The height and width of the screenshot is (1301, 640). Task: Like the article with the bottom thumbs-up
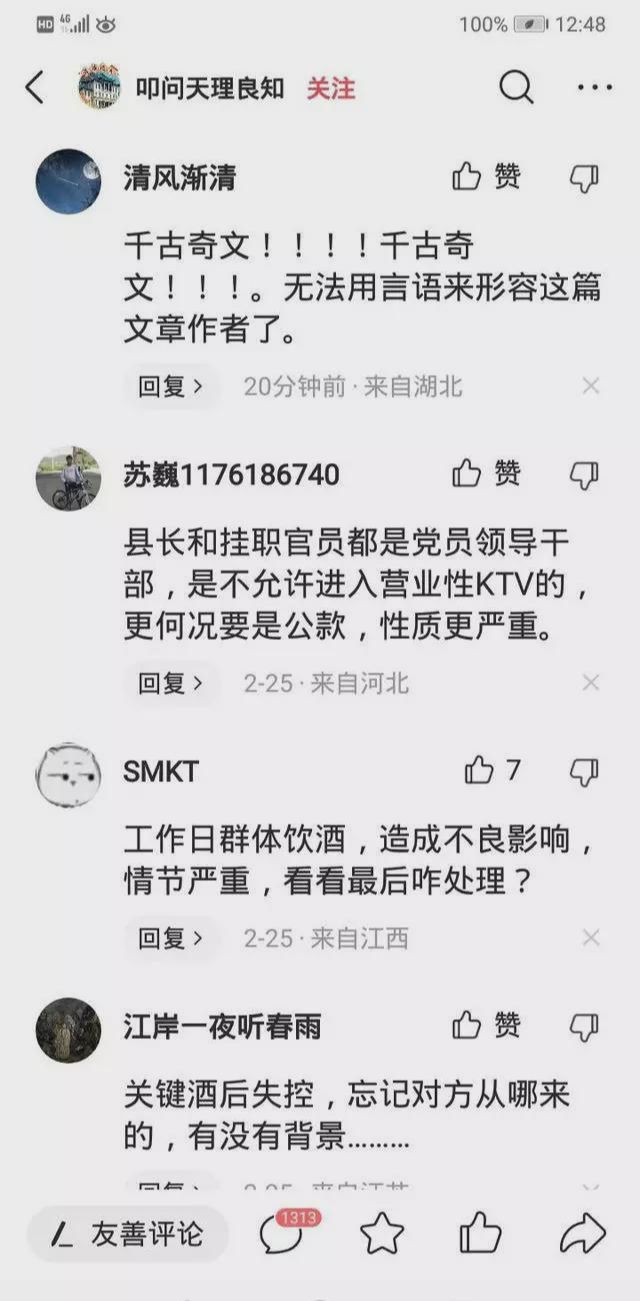pyautogui.click(x=480, y=1235)
